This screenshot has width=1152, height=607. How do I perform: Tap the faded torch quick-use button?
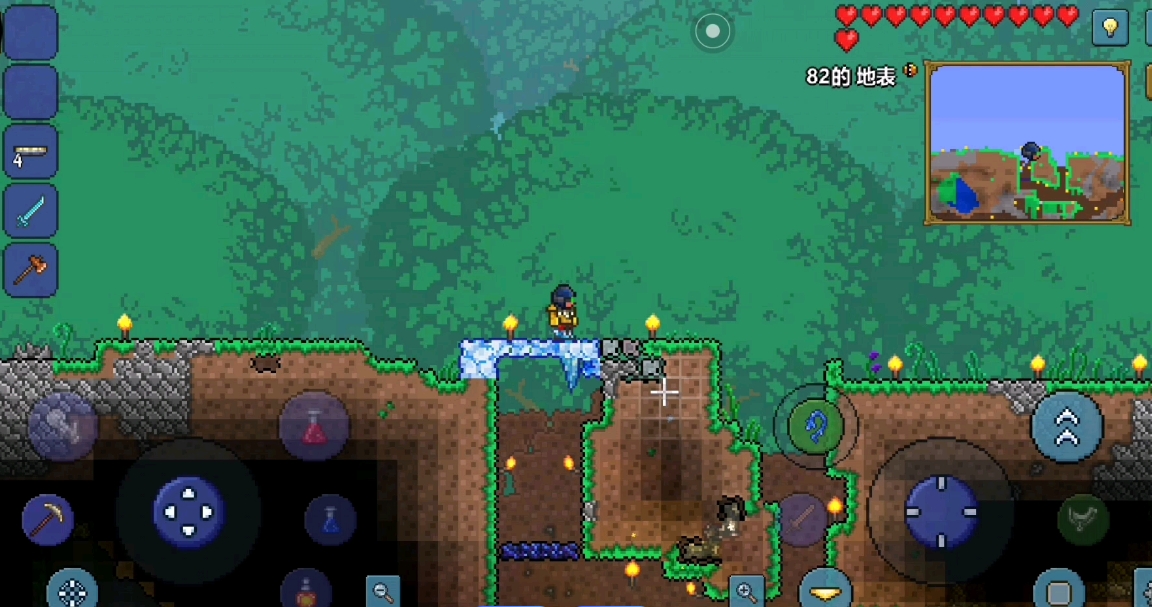802,518
